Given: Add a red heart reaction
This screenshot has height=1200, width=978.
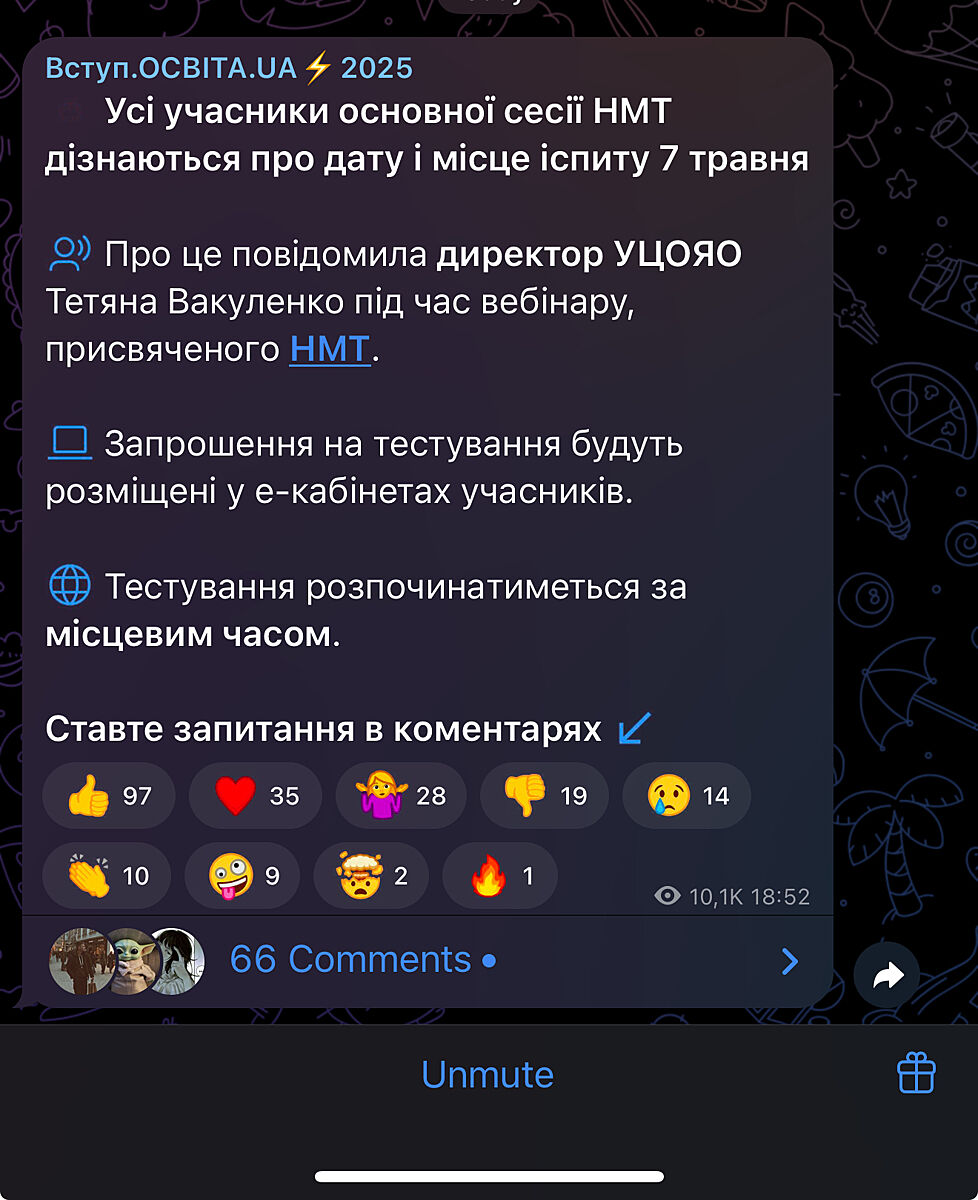Looking at the screenshot, I should coord(255,796).
